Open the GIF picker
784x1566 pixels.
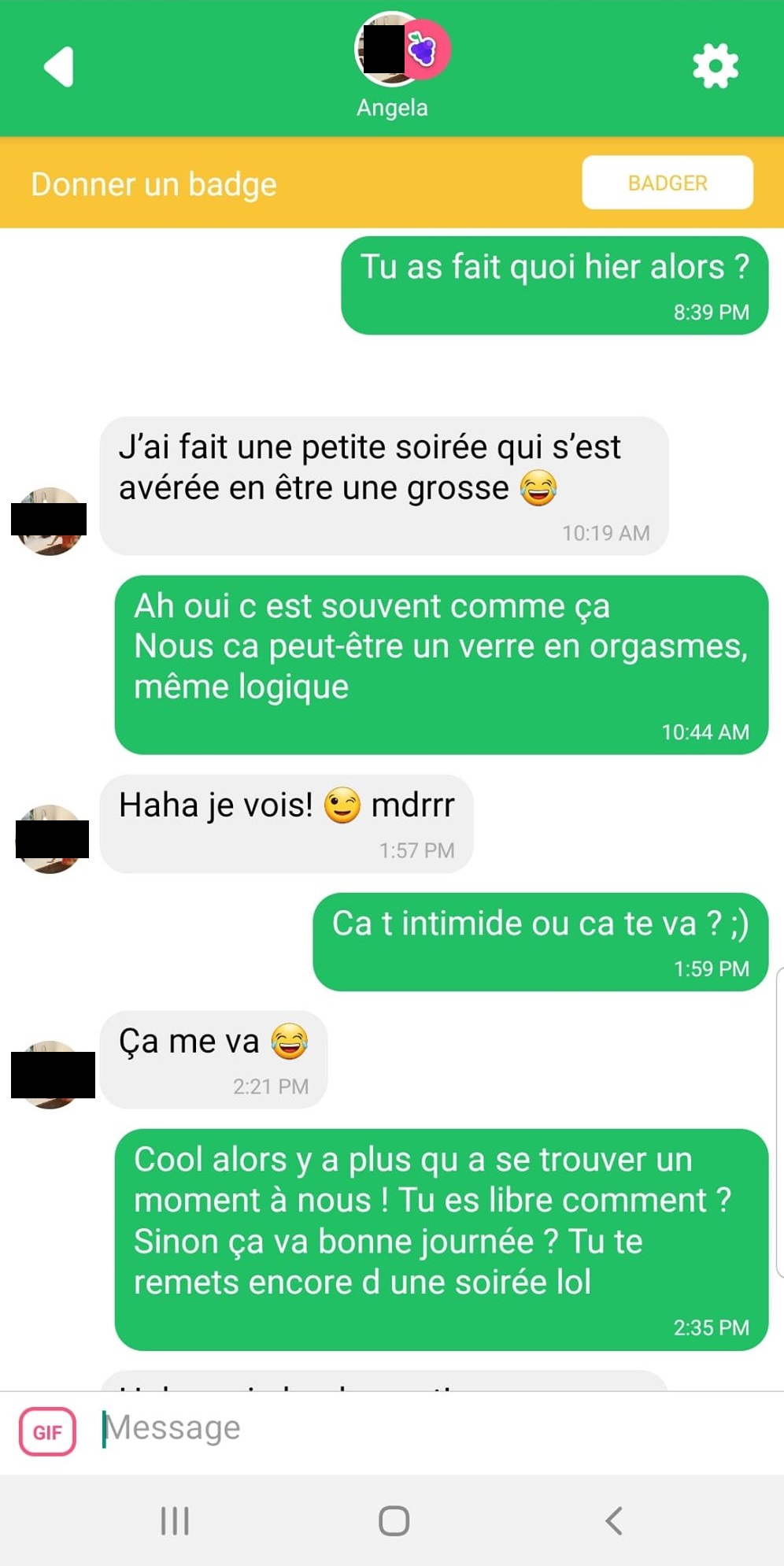coord(47,1431)
